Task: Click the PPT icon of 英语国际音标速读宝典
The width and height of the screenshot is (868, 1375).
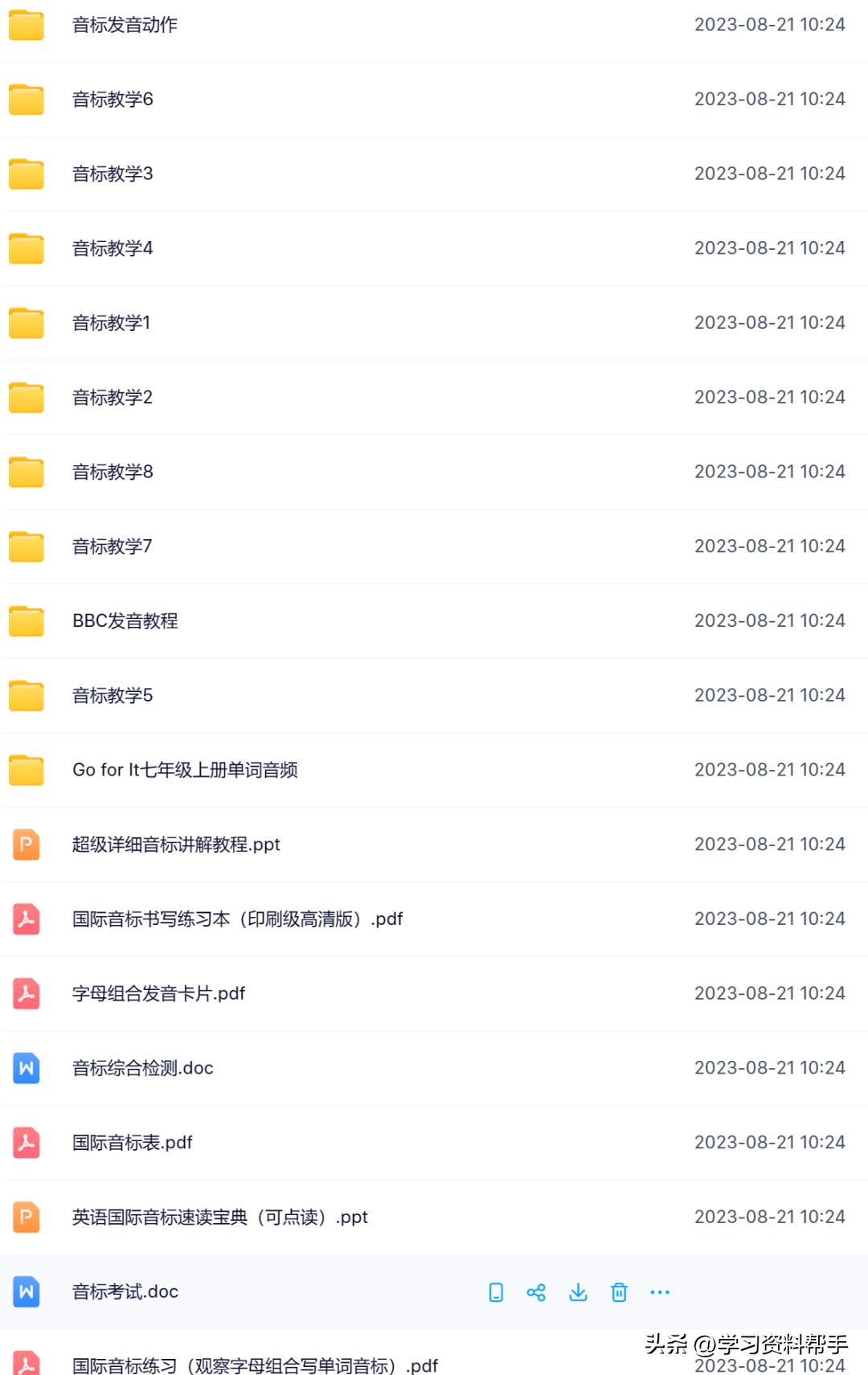Action: coord(26,1217)
